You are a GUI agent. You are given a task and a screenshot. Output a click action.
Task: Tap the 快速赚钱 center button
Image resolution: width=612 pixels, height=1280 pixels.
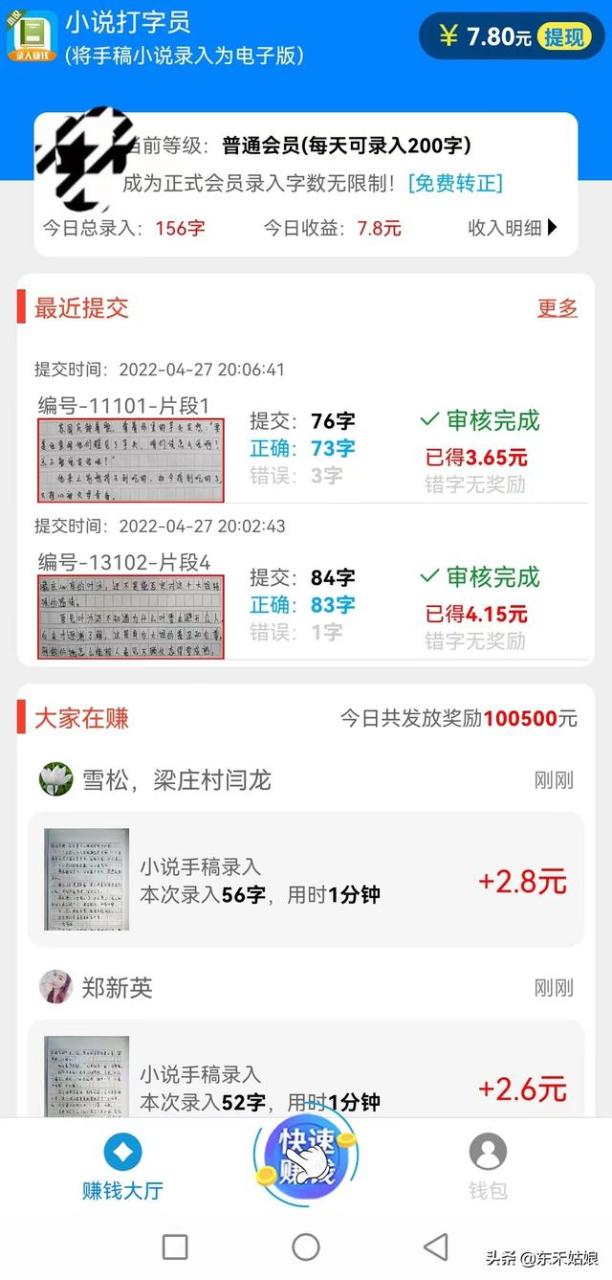306,1158
